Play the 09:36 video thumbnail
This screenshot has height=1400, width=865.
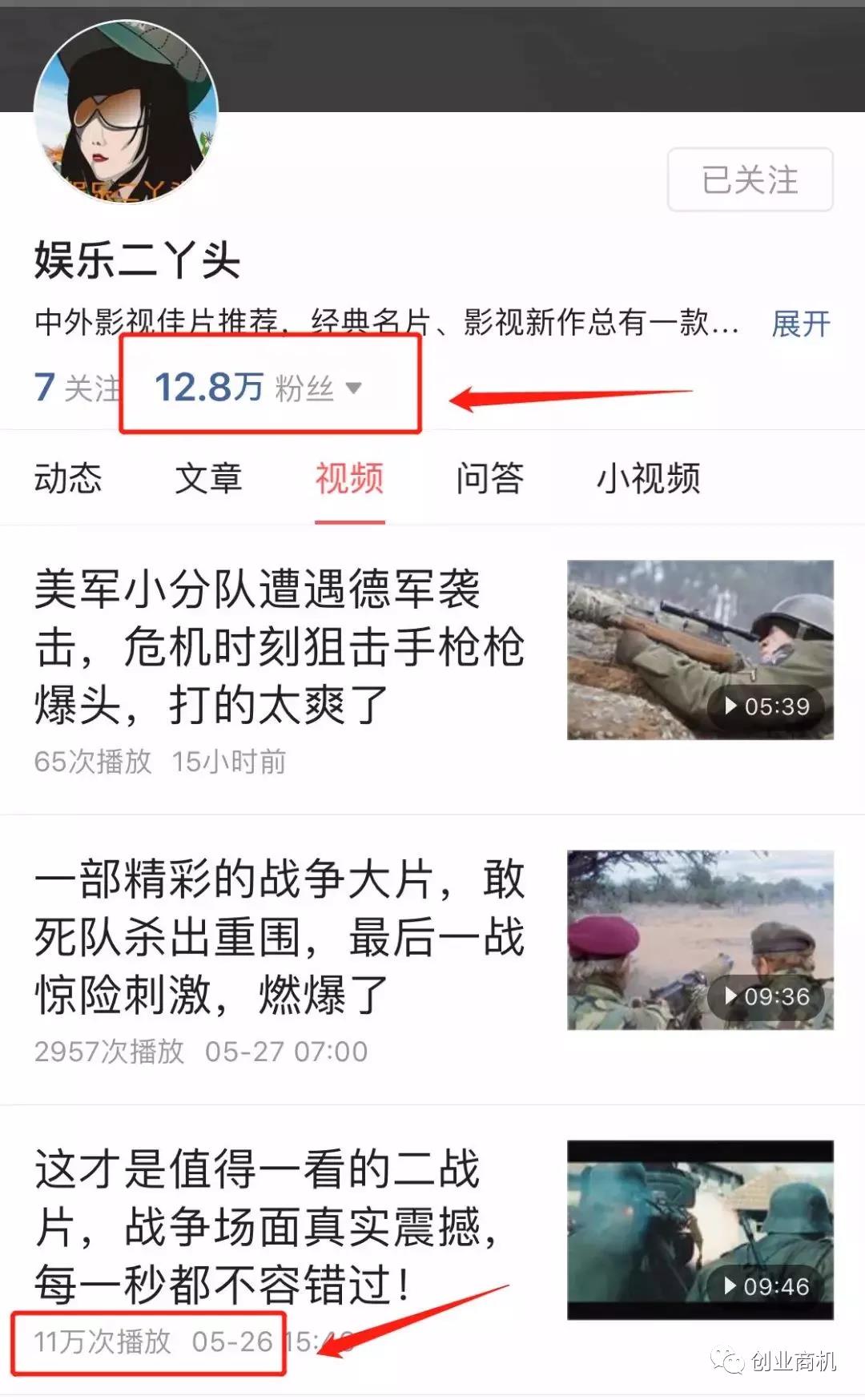[x=700, y=939]
